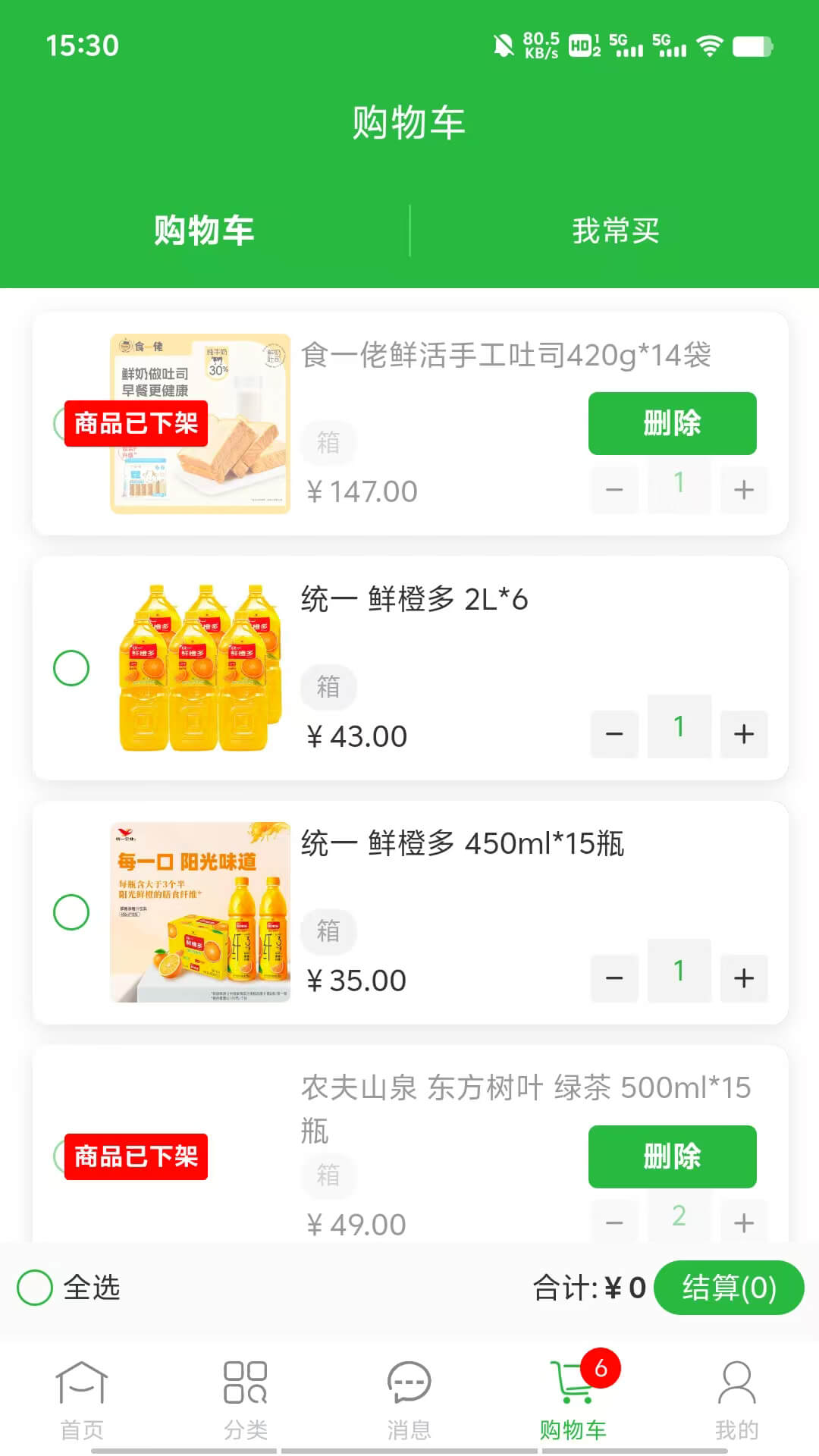The width and height of the screenshot is (819, 1456).
Task: Switch to the 购物车 tab
Action: (204, 232)
